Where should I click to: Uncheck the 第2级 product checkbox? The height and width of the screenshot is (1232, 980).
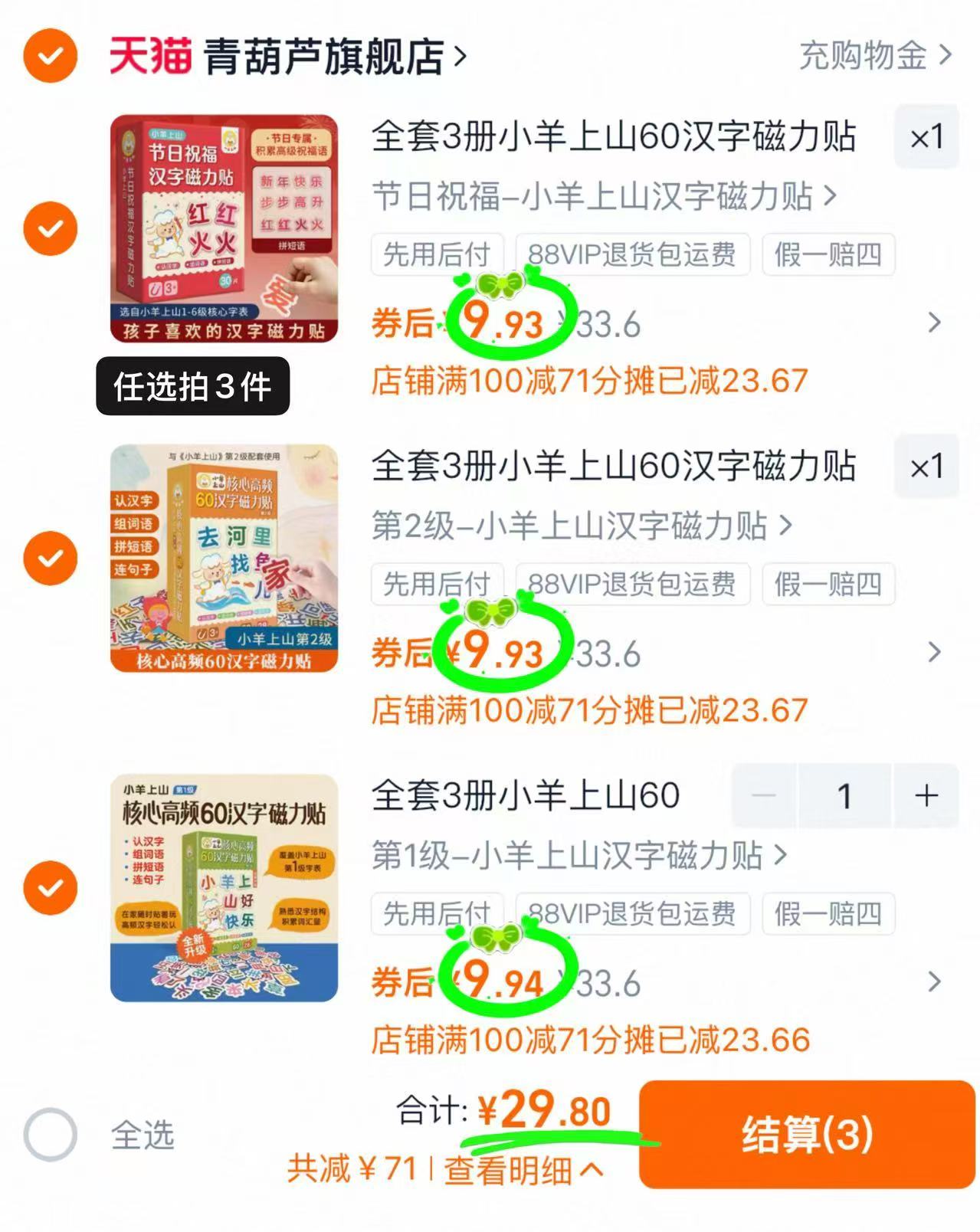coord(49,558)
